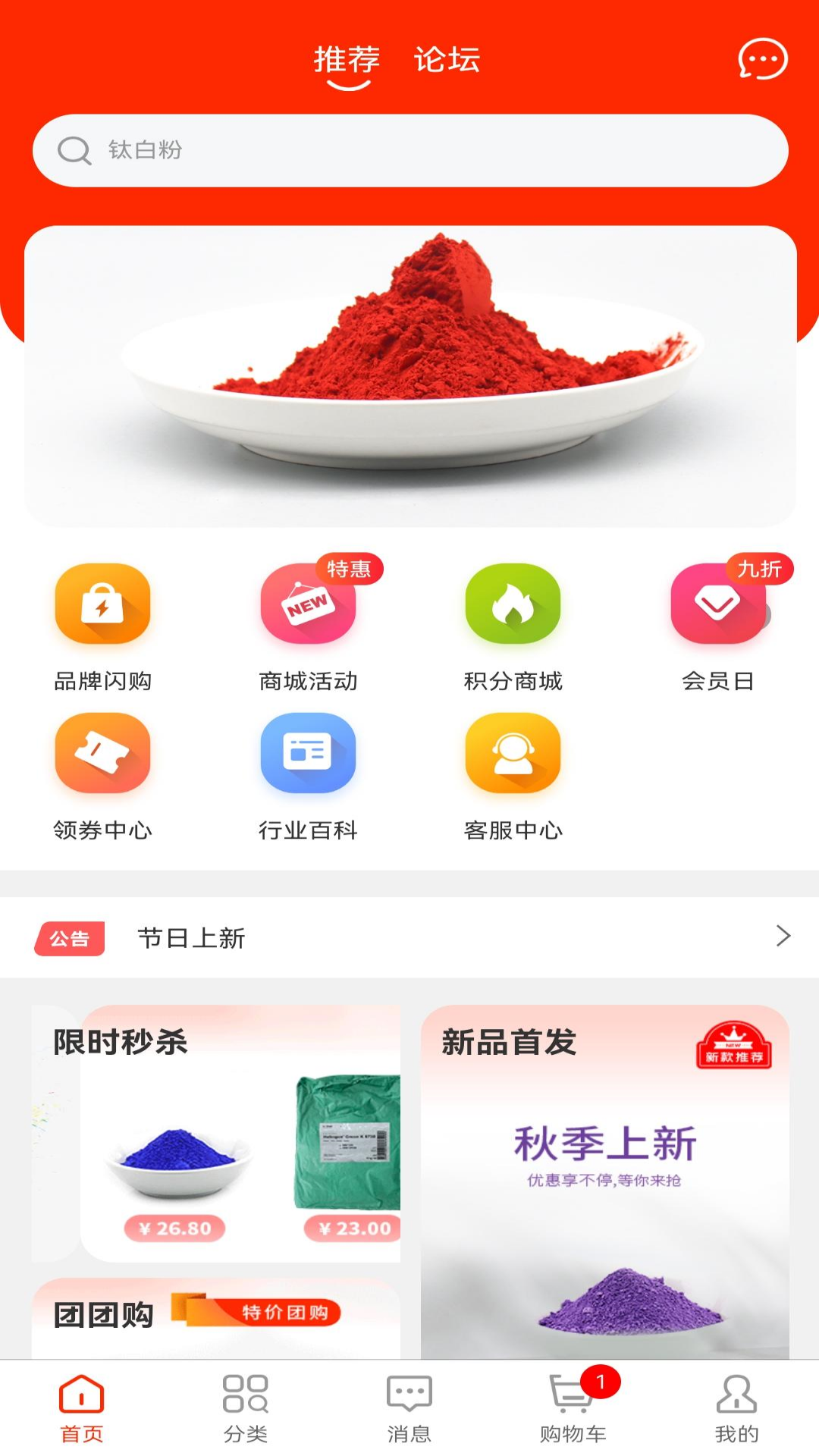This screenshot has height=1456, width=819.
Task: Select the 分类 categories tab
Action: click(x=245, y=1412)
